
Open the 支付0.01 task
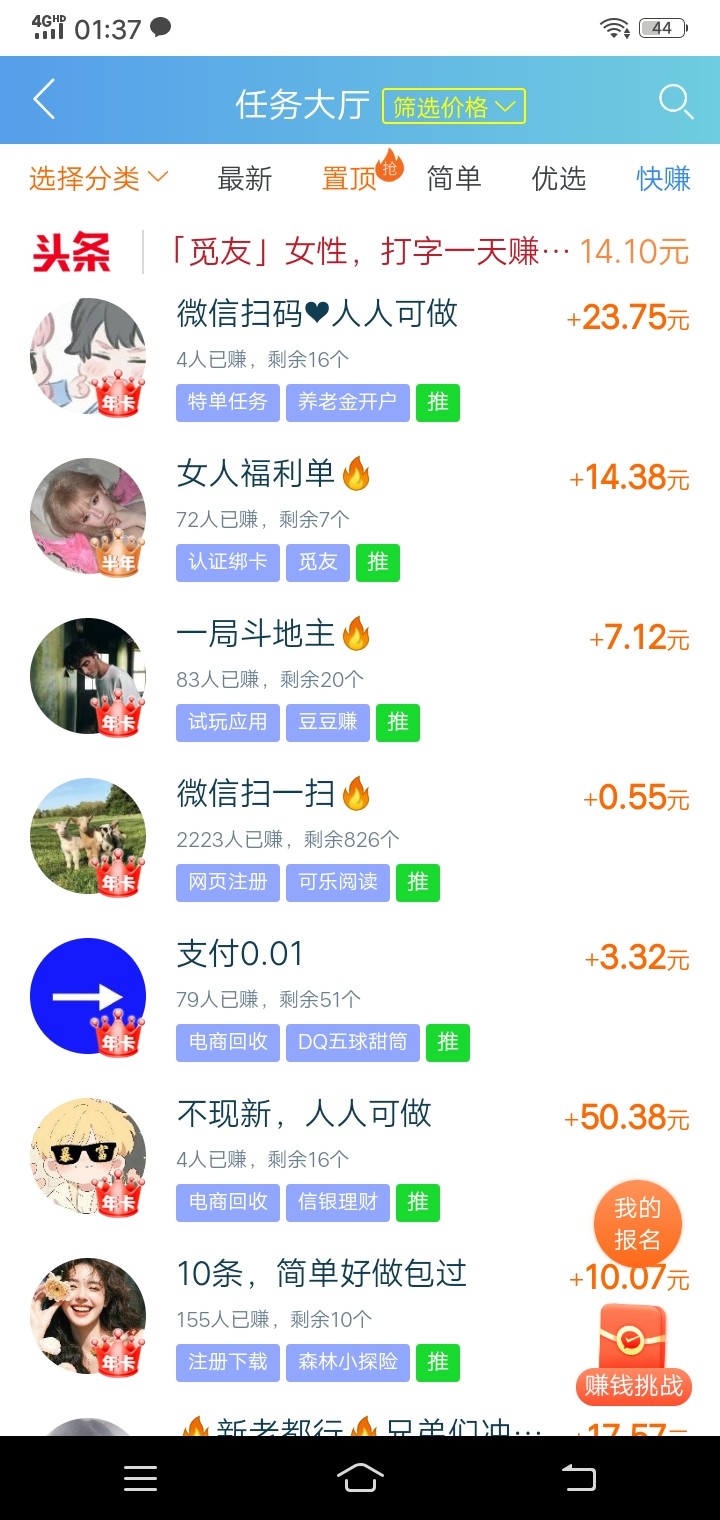240,954
